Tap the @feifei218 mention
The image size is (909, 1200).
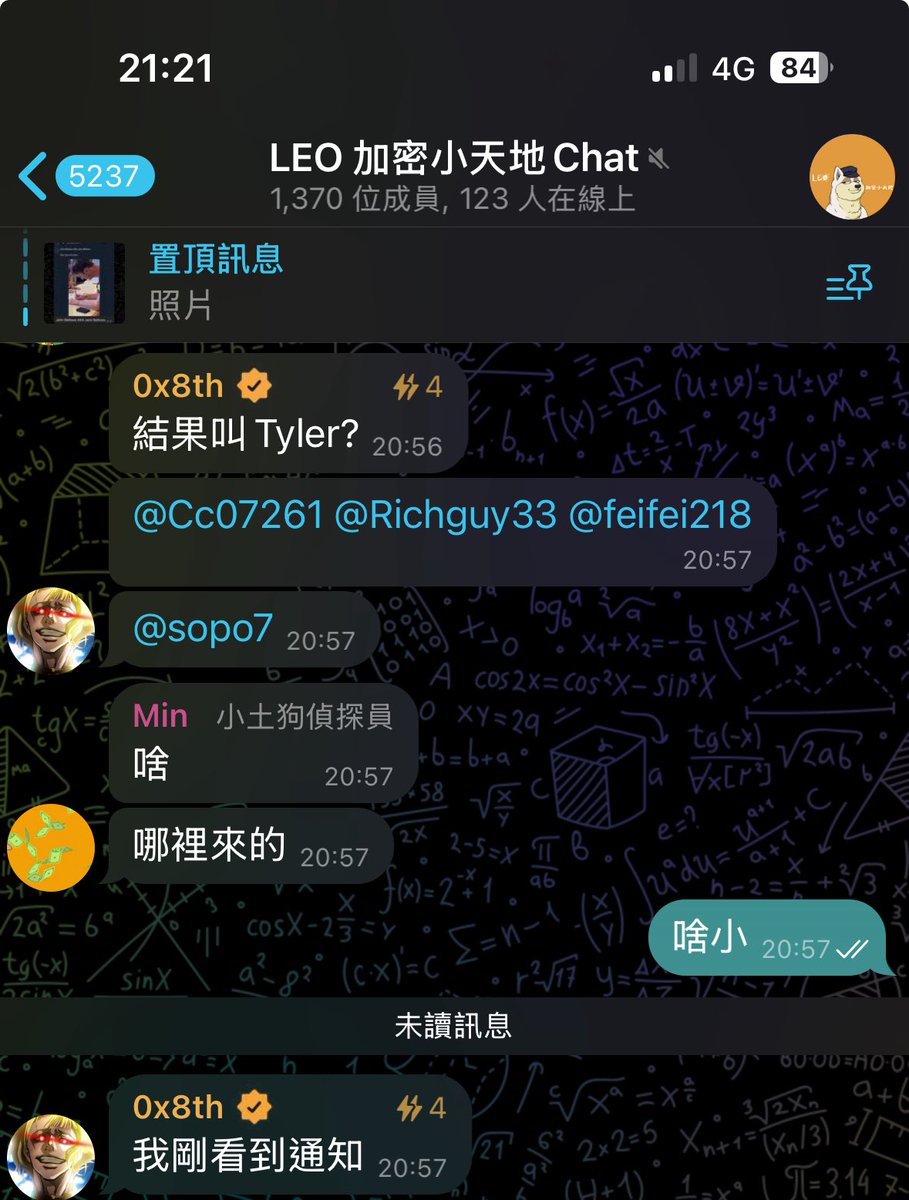pos(659,515)
